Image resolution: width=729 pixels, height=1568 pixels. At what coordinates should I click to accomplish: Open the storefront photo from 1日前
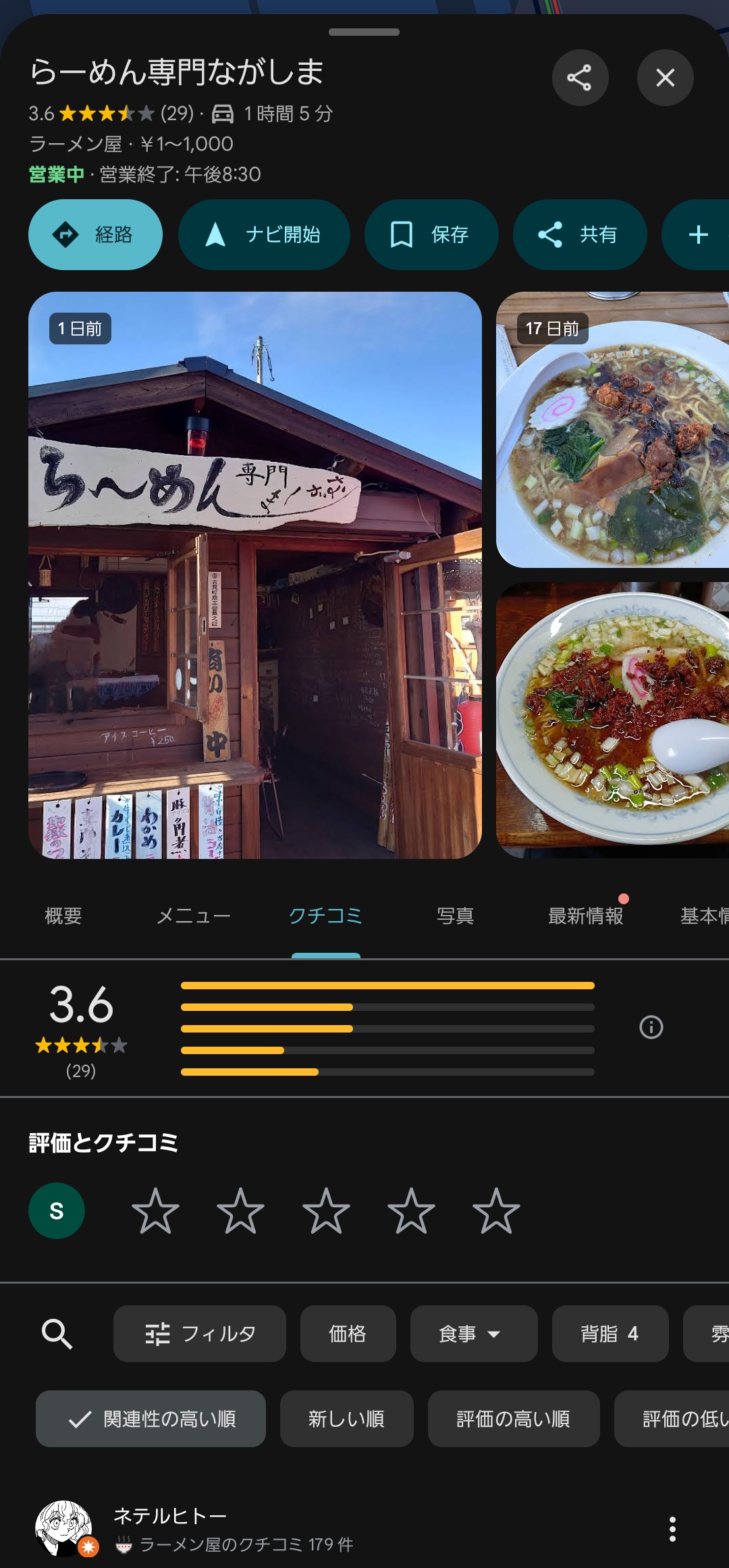(x=255, y=575)
